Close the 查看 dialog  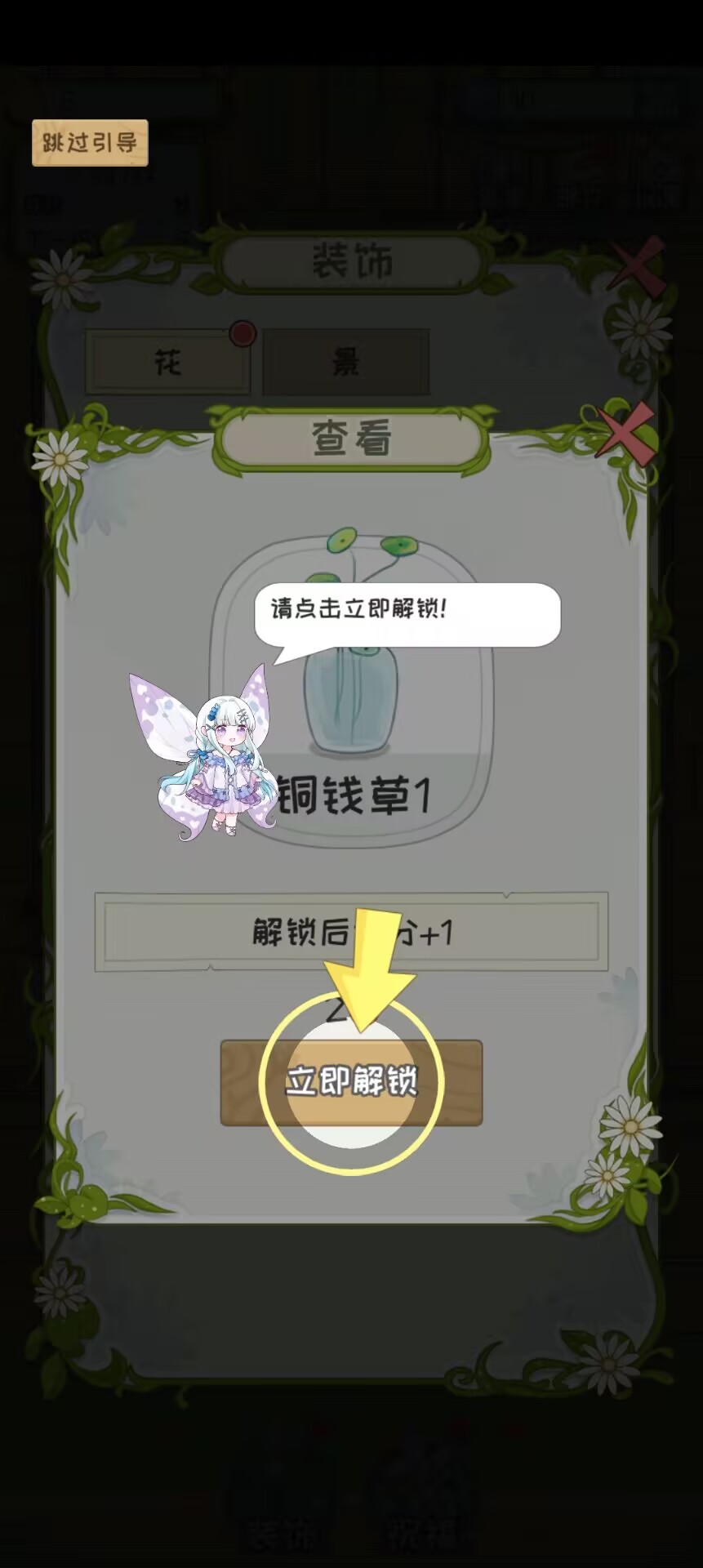[x=626, y=433]
